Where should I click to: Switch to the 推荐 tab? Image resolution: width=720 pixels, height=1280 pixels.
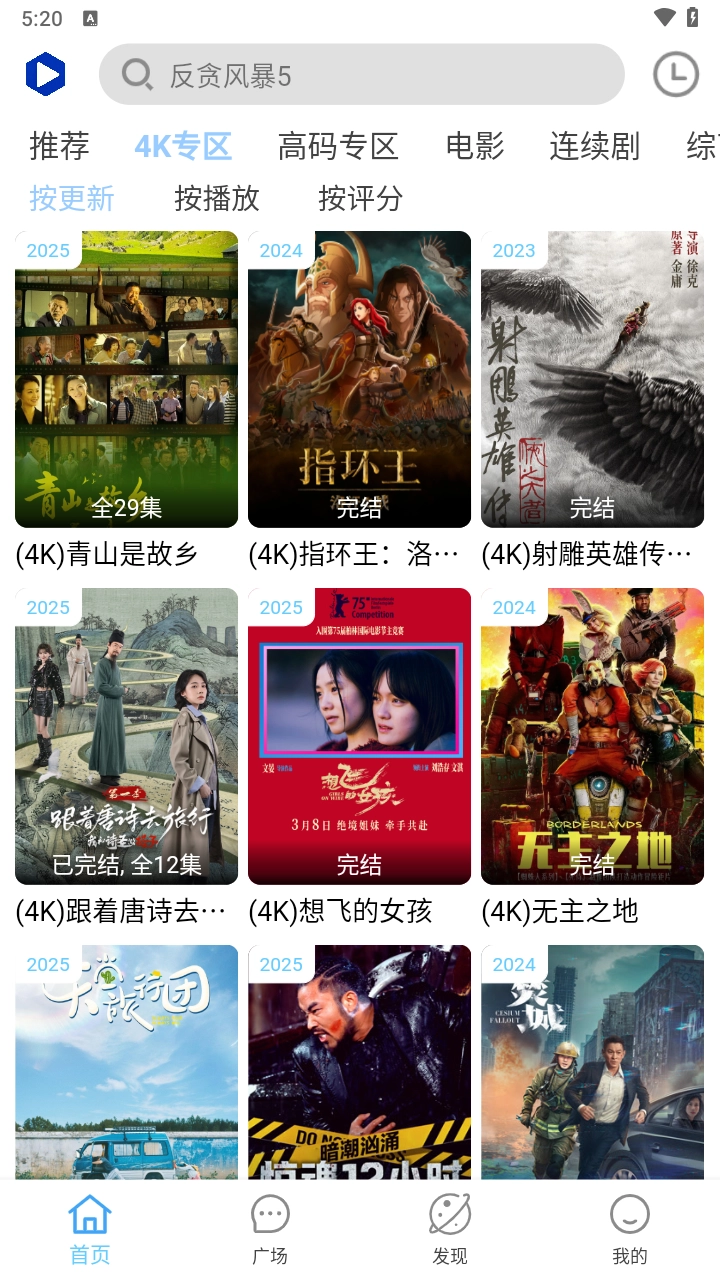coord(60,146)
